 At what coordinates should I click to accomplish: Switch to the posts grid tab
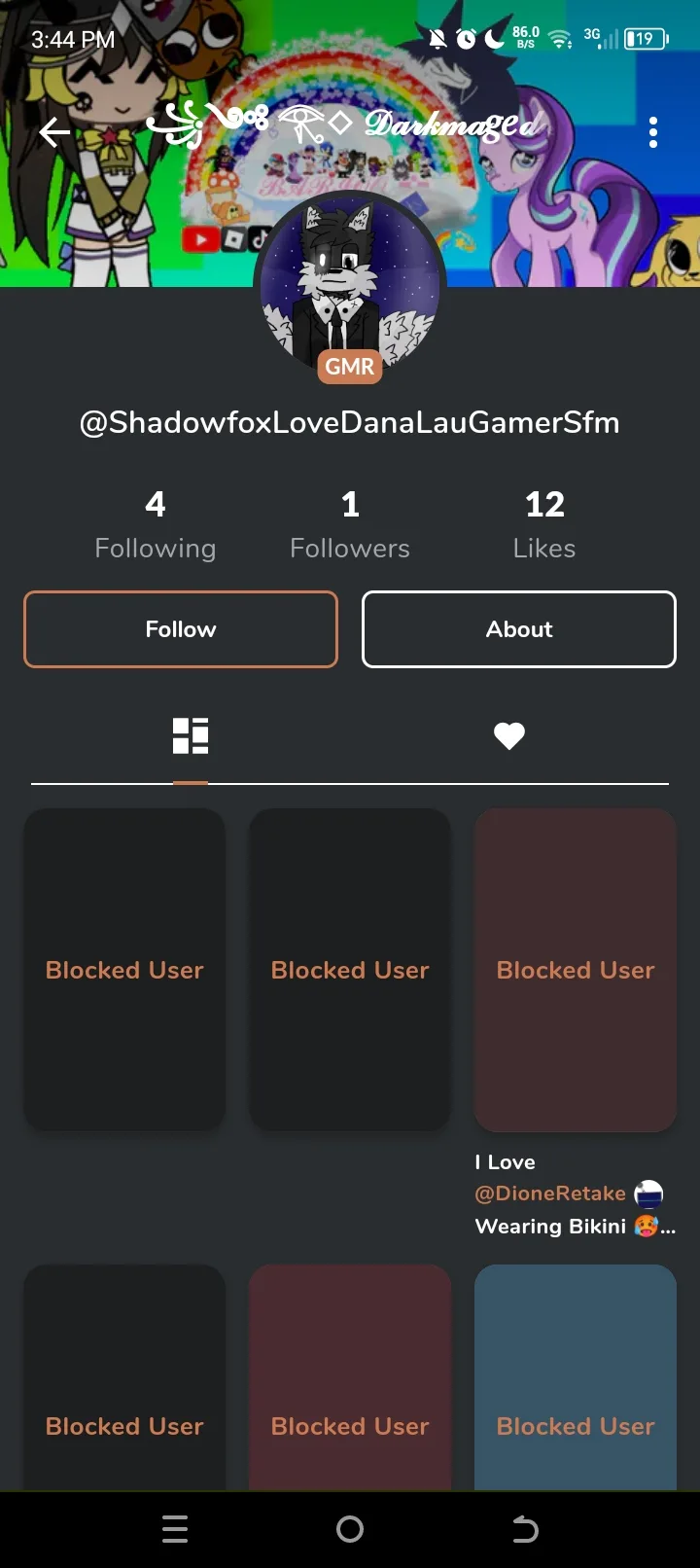[191, 736]
